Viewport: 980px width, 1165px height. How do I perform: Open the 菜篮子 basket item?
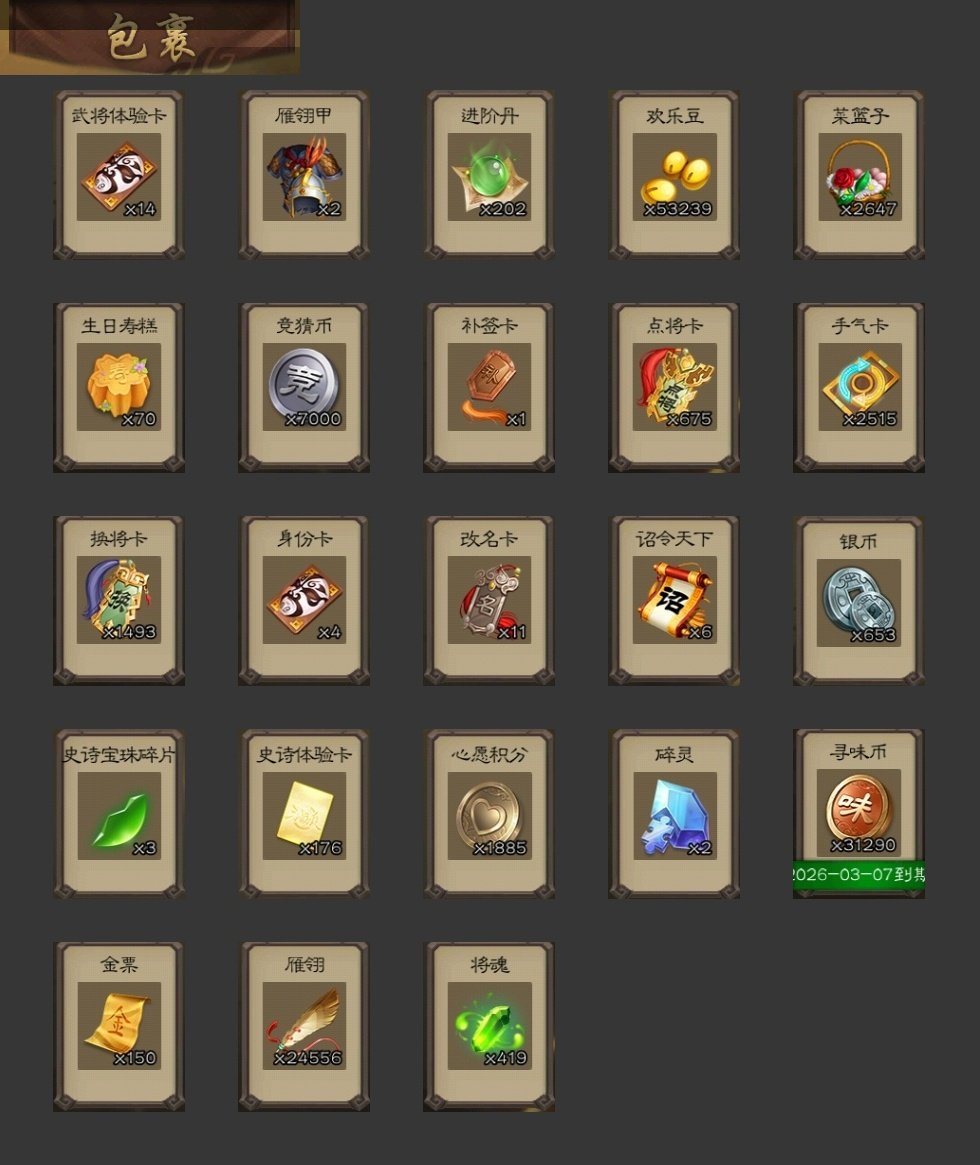pyautogui.click(x=859, y=177)
